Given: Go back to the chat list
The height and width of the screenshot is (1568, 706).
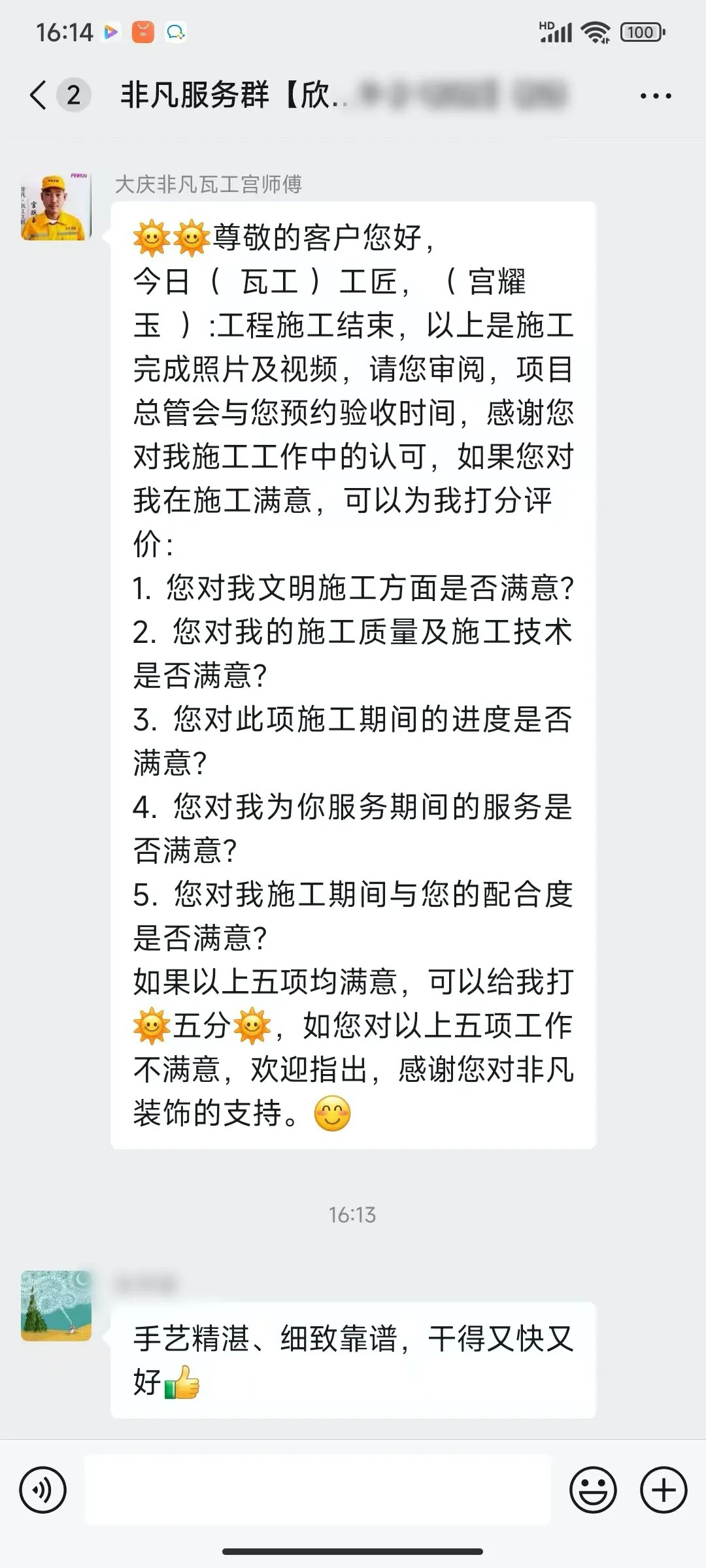Looking at the screenshot, I should [x=39, y=95].
